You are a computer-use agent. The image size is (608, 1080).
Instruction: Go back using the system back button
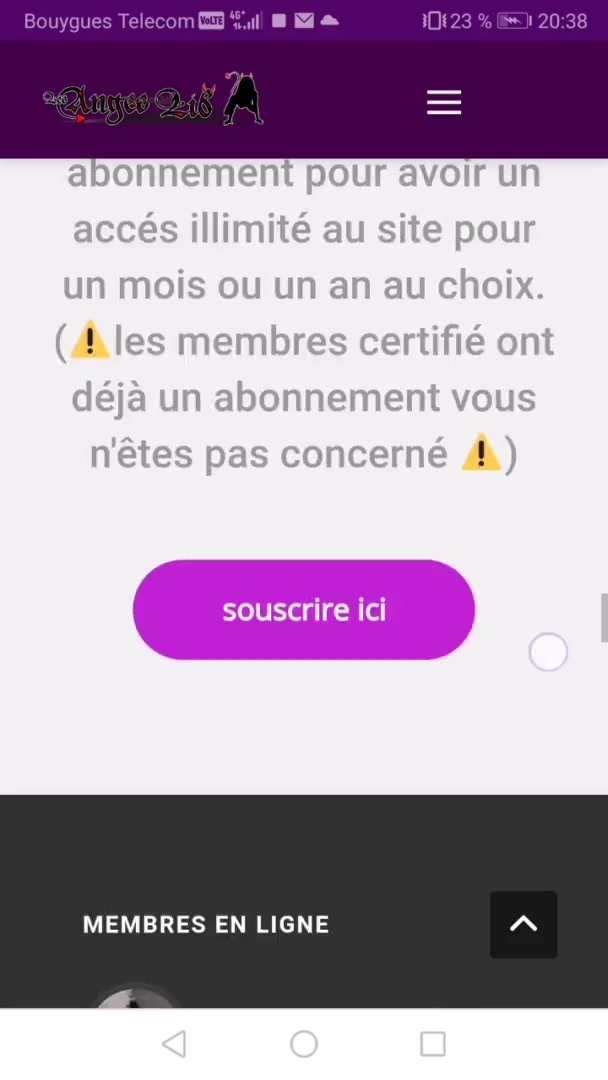[174, 1044]
